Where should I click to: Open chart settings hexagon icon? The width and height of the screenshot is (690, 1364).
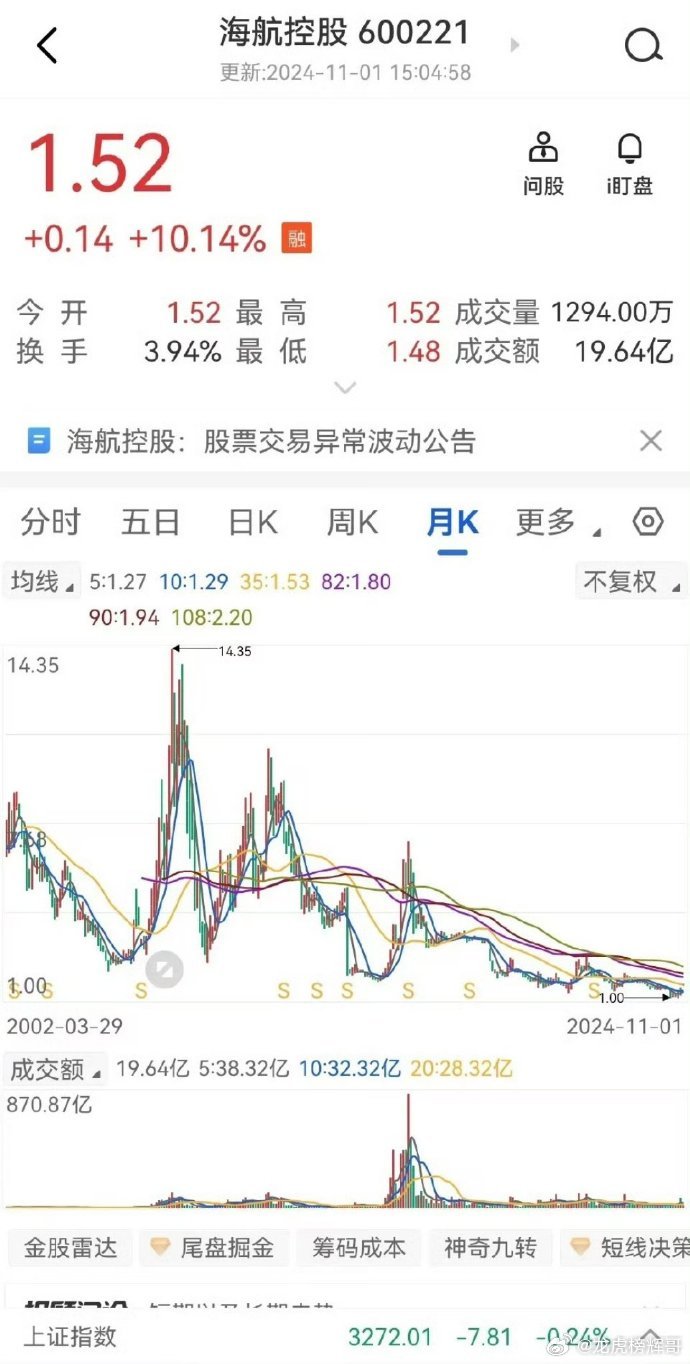point(648,522)
